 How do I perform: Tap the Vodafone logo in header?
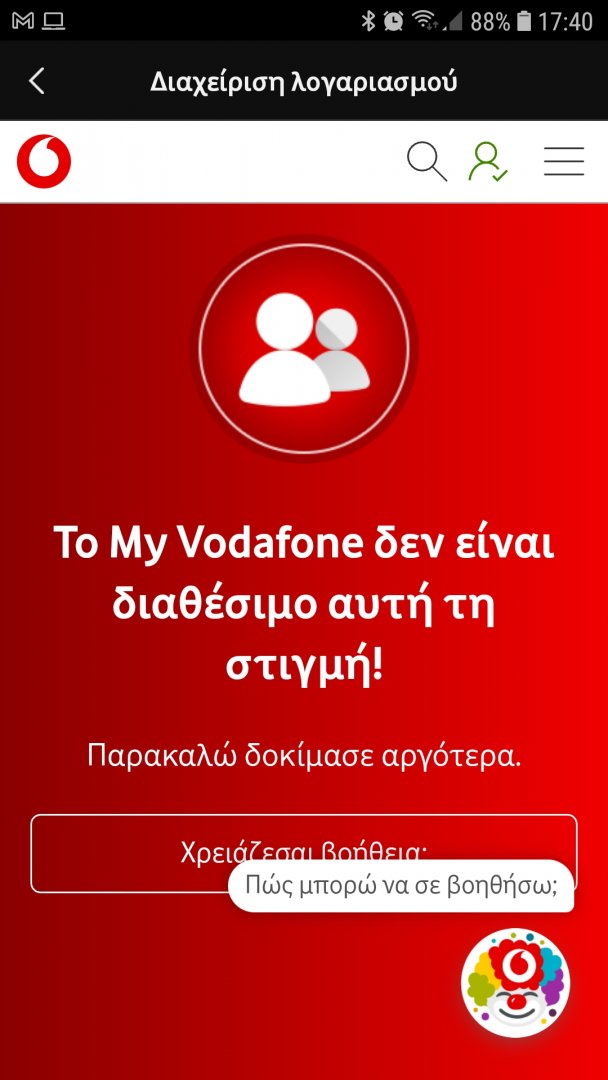click(x=44, y=161)
